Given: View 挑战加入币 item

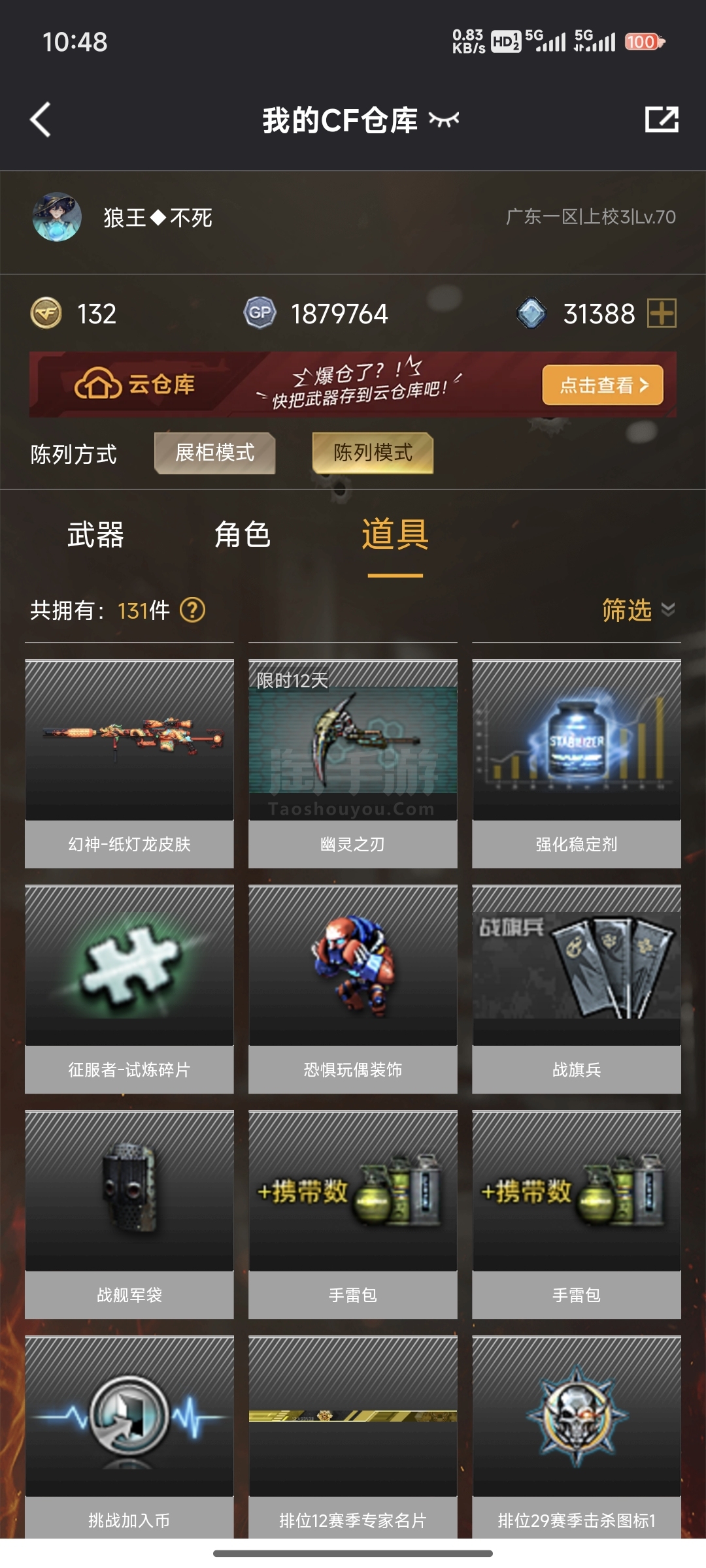Looking at the screenshot, I should tap(129, 1437).
